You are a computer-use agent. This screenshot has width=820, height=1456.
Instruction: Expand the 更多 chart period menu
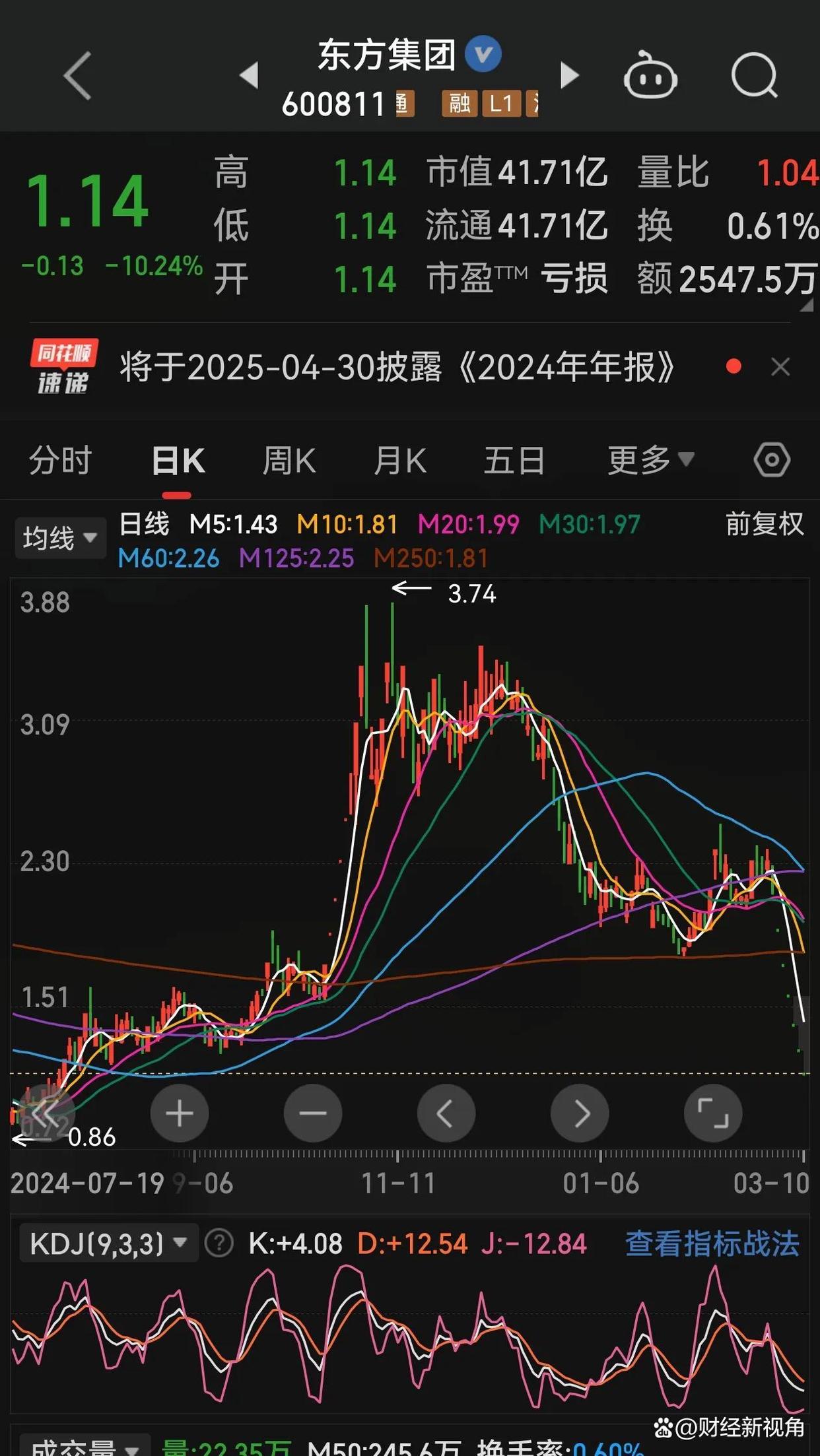pyautogui.click(x=650, y=460)
